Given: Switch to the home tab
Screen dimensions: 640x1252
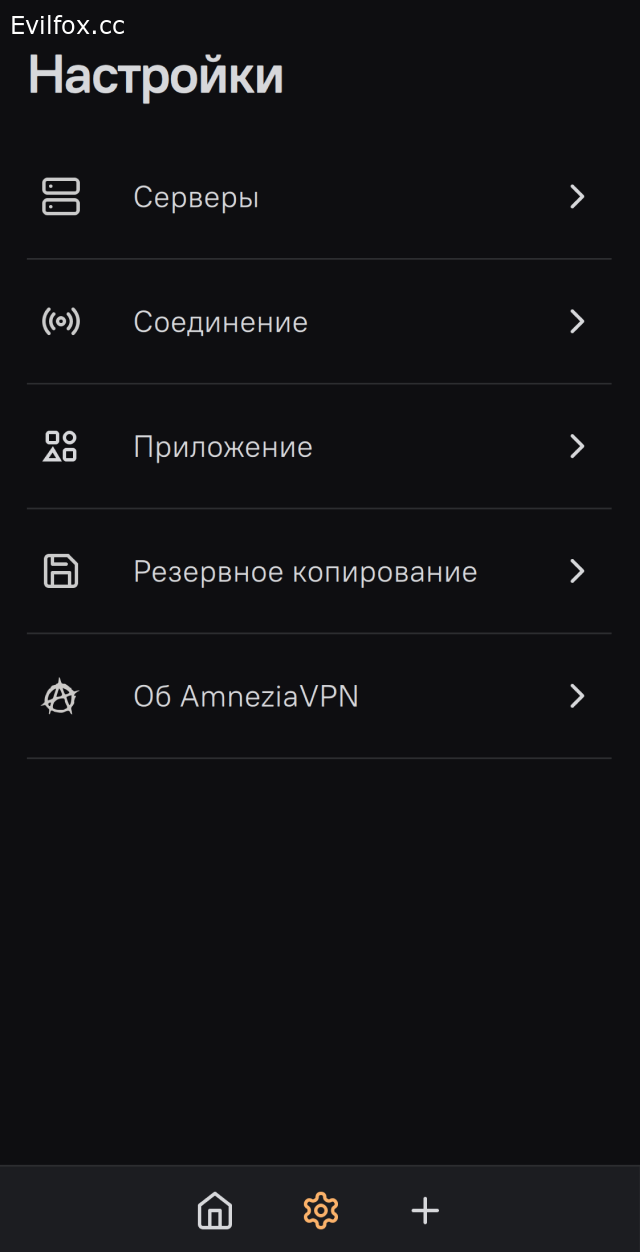Looking at the screenshot, I should 215,1210.
